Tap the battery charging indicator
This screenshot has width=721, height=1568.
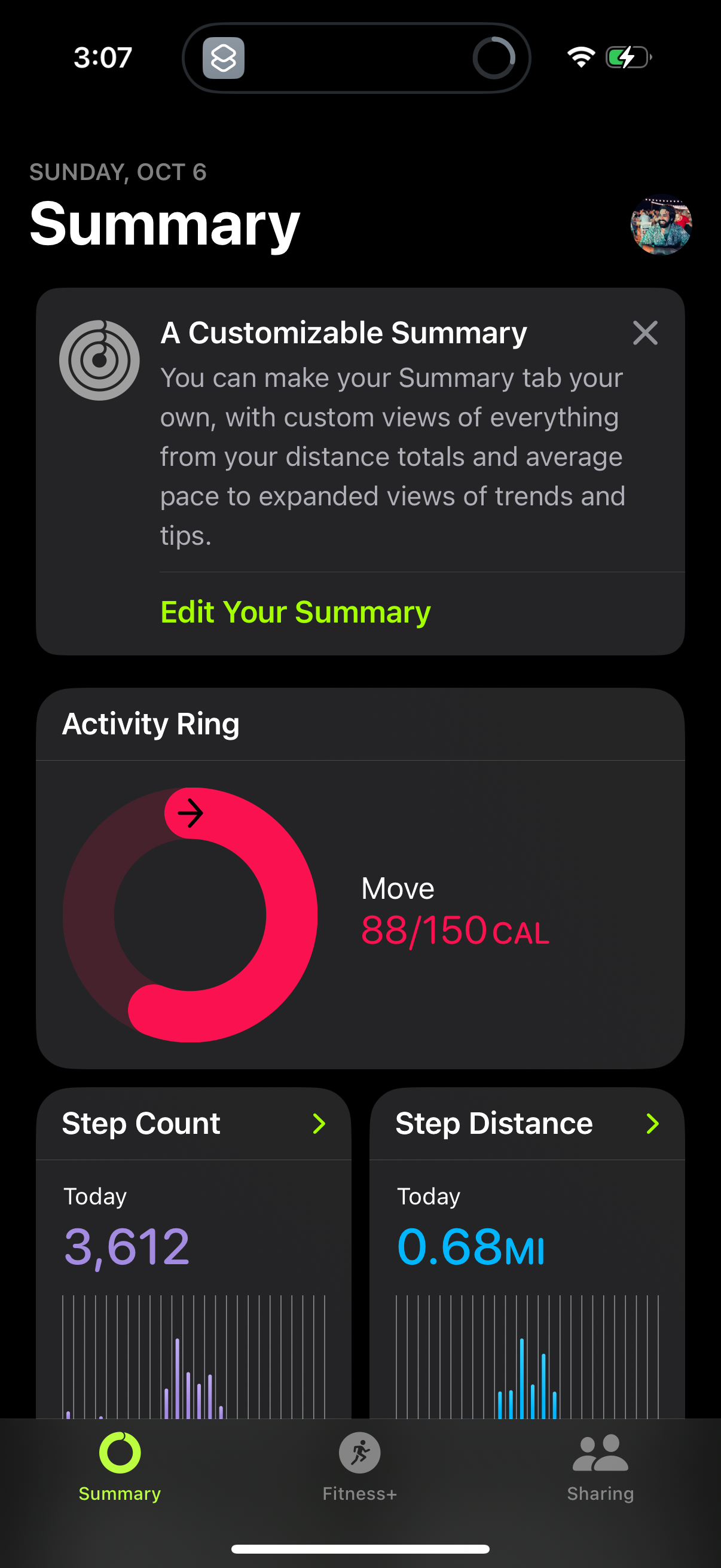click(x=628, y=57)
